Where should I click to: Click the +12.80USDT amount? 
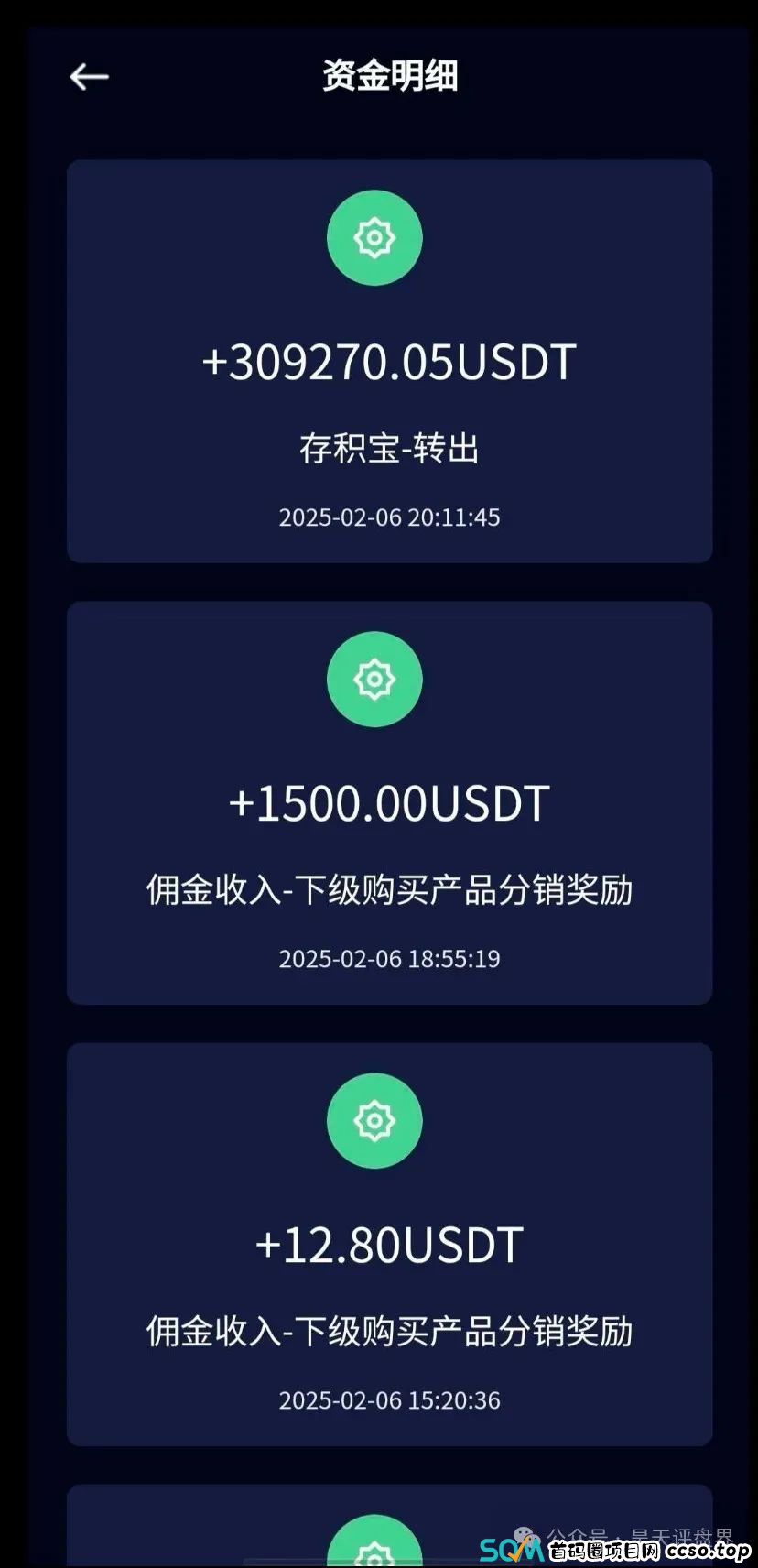(387, 1244)
